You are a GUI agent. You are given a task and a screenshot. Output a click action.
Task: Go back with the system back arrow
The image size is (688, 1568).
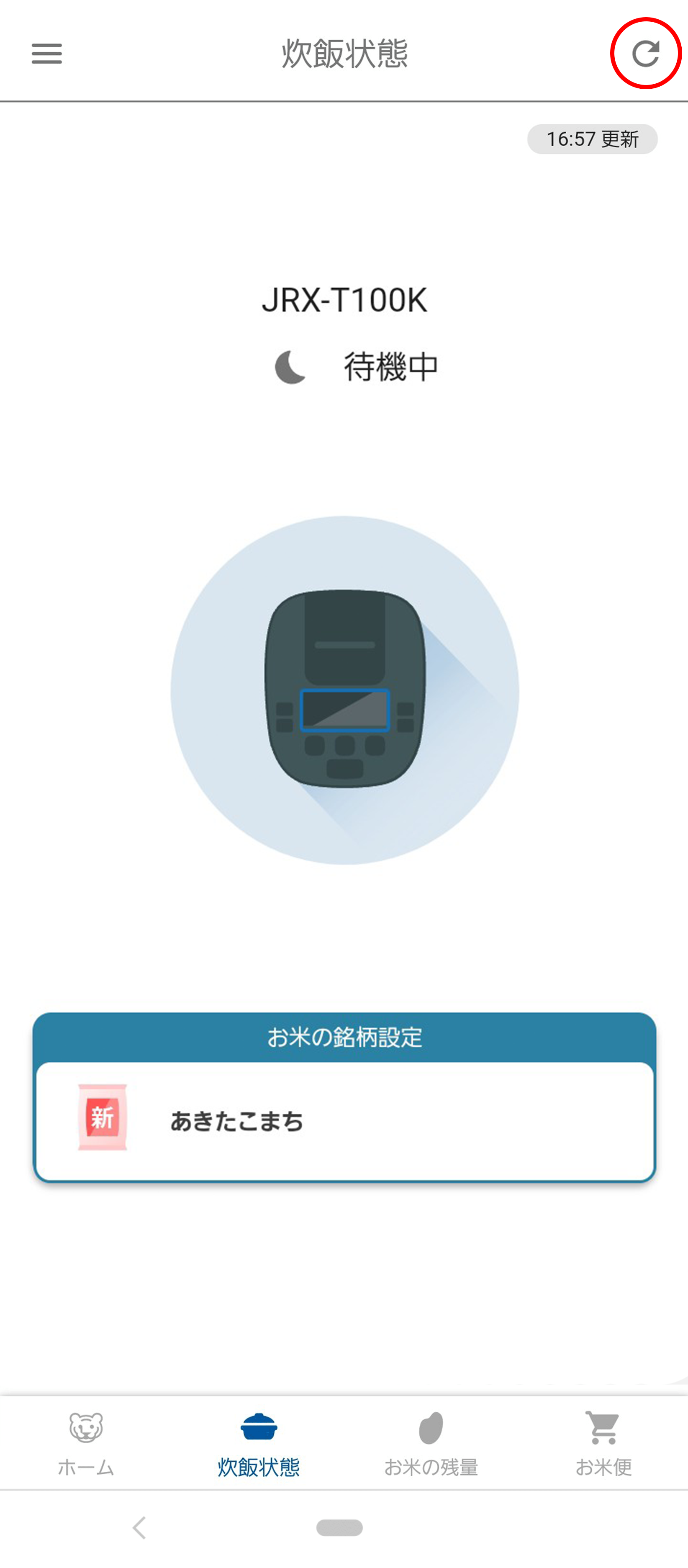pos(139,1527)
